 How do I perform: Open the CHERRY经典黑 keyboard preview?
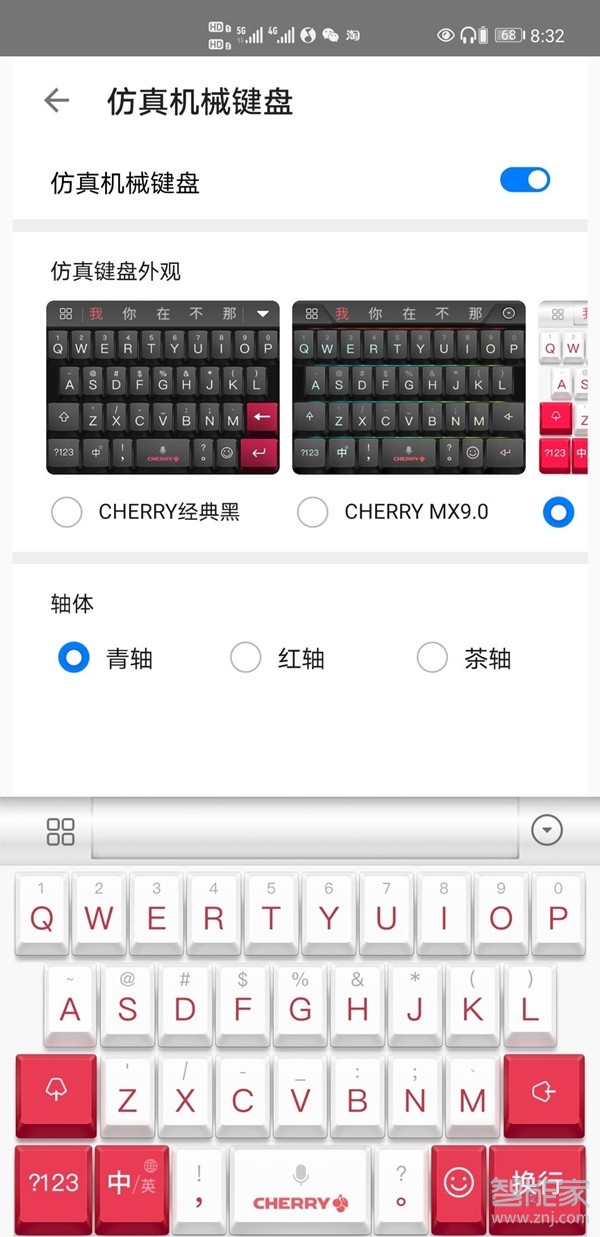point(163,387)
